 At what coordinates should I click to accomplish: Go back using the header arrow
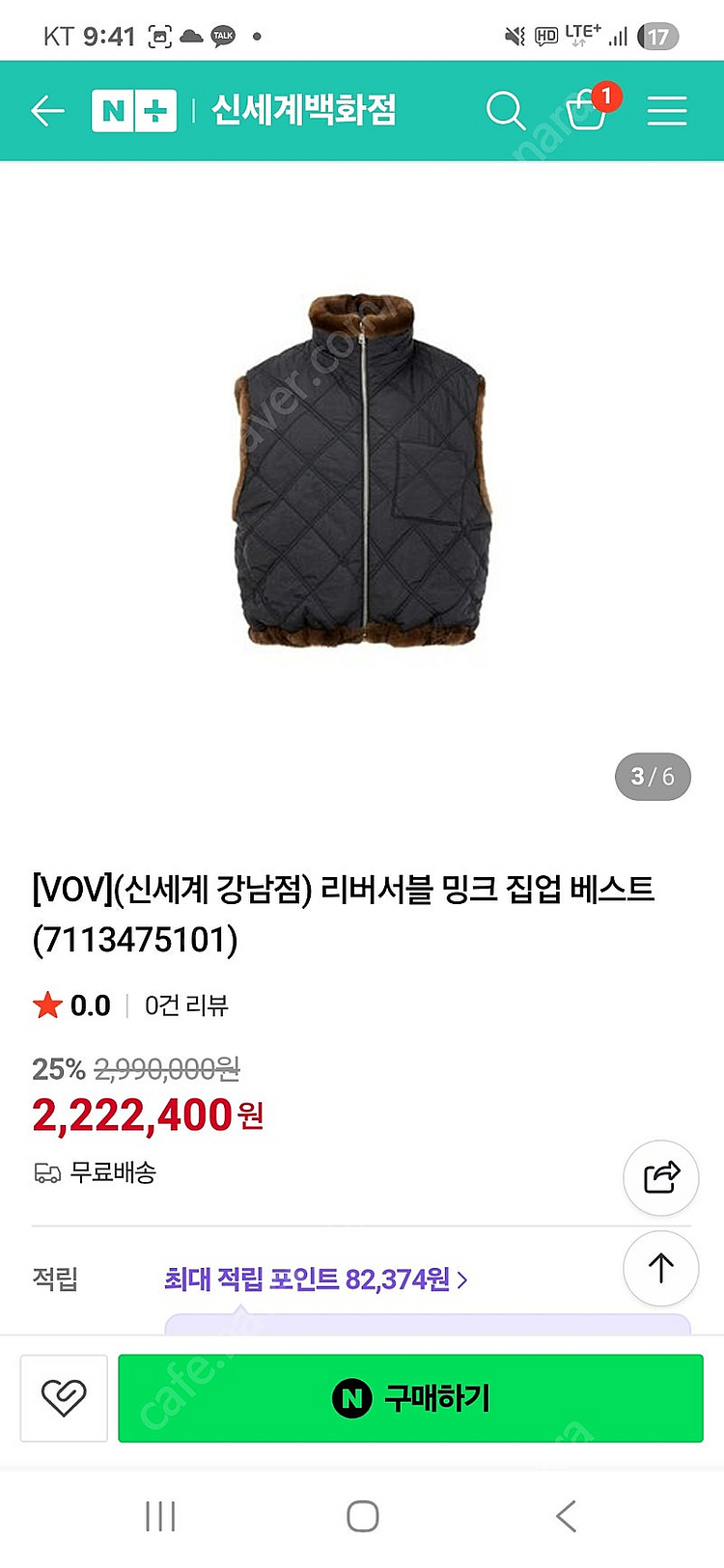tap(47, 111)
